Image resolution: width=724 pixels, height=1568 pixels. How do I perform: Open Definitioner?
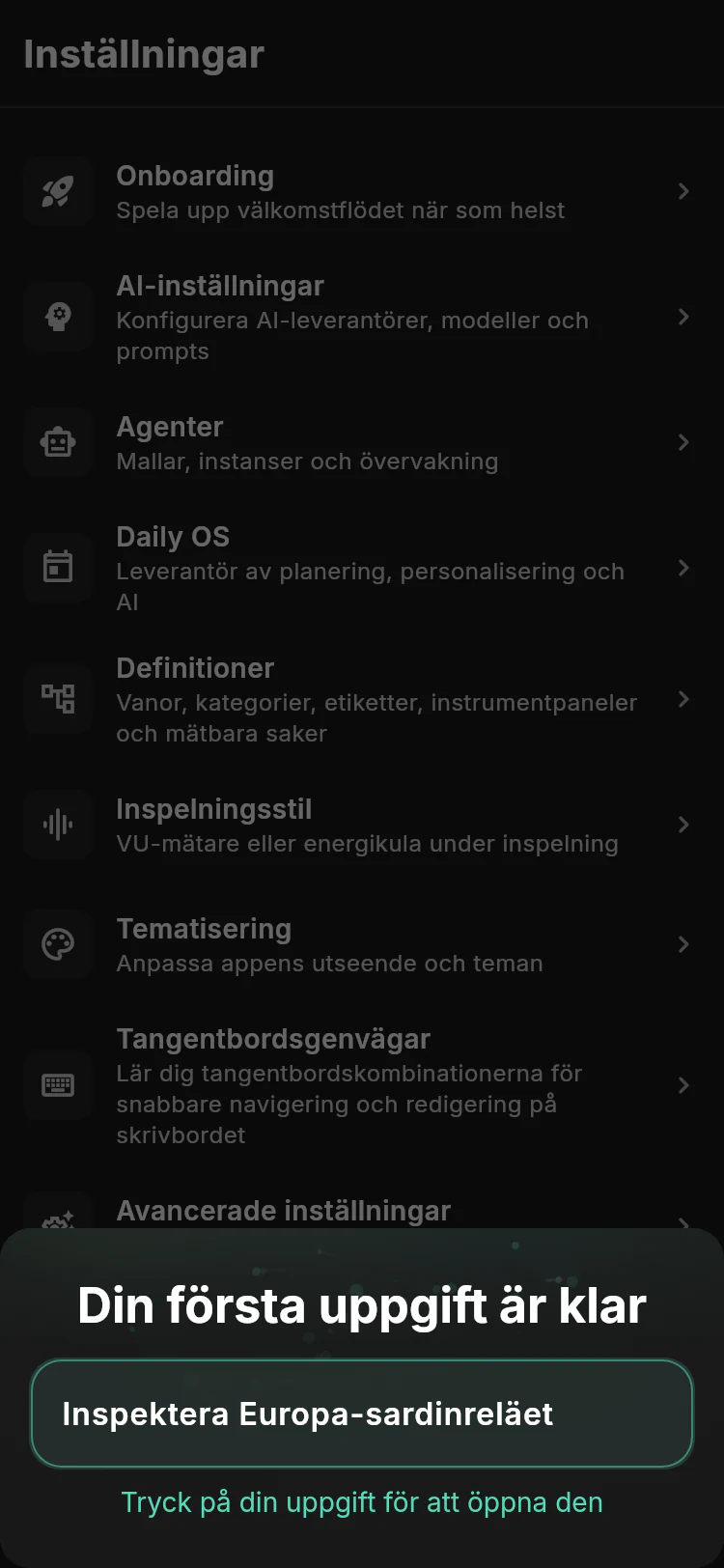362,699
